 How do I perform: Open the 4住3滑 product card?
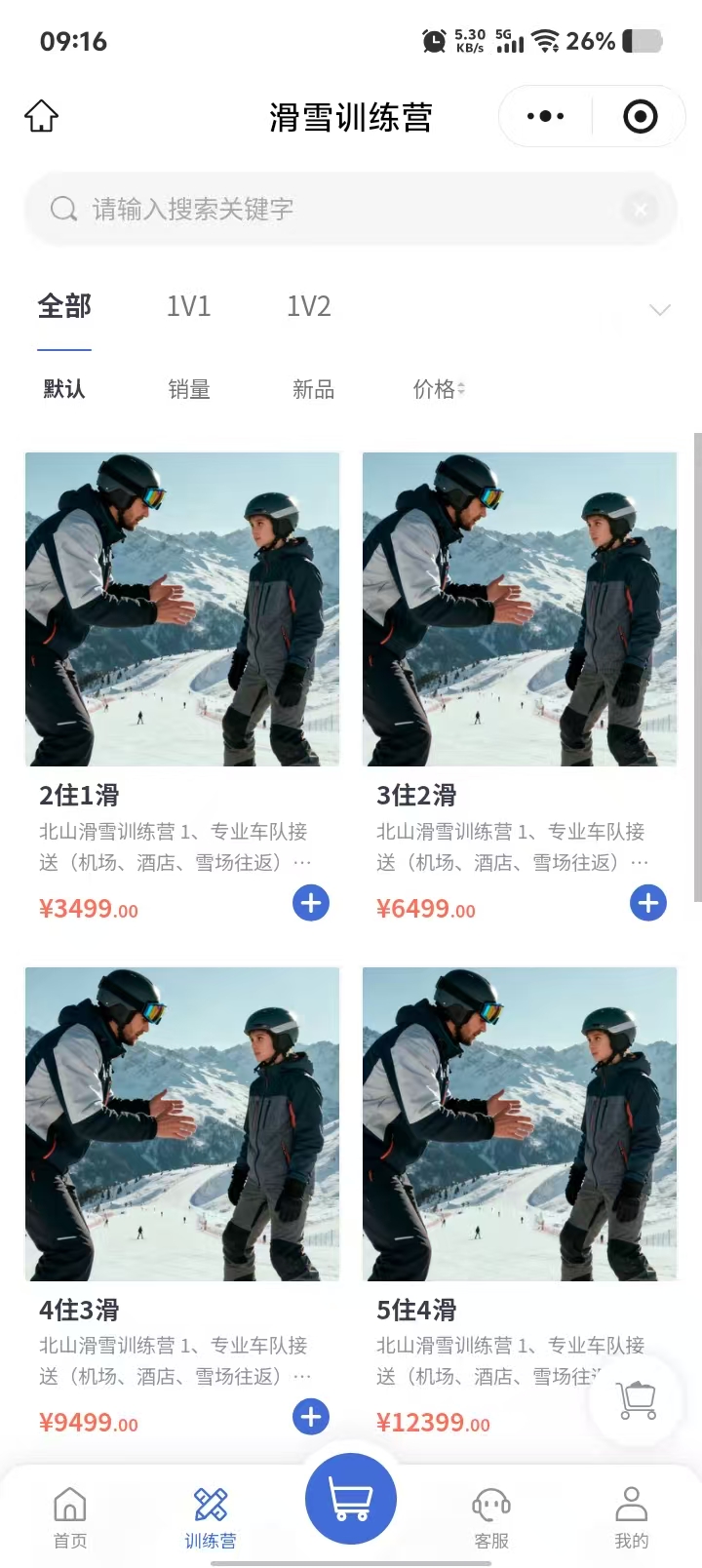pos(182,1123)
